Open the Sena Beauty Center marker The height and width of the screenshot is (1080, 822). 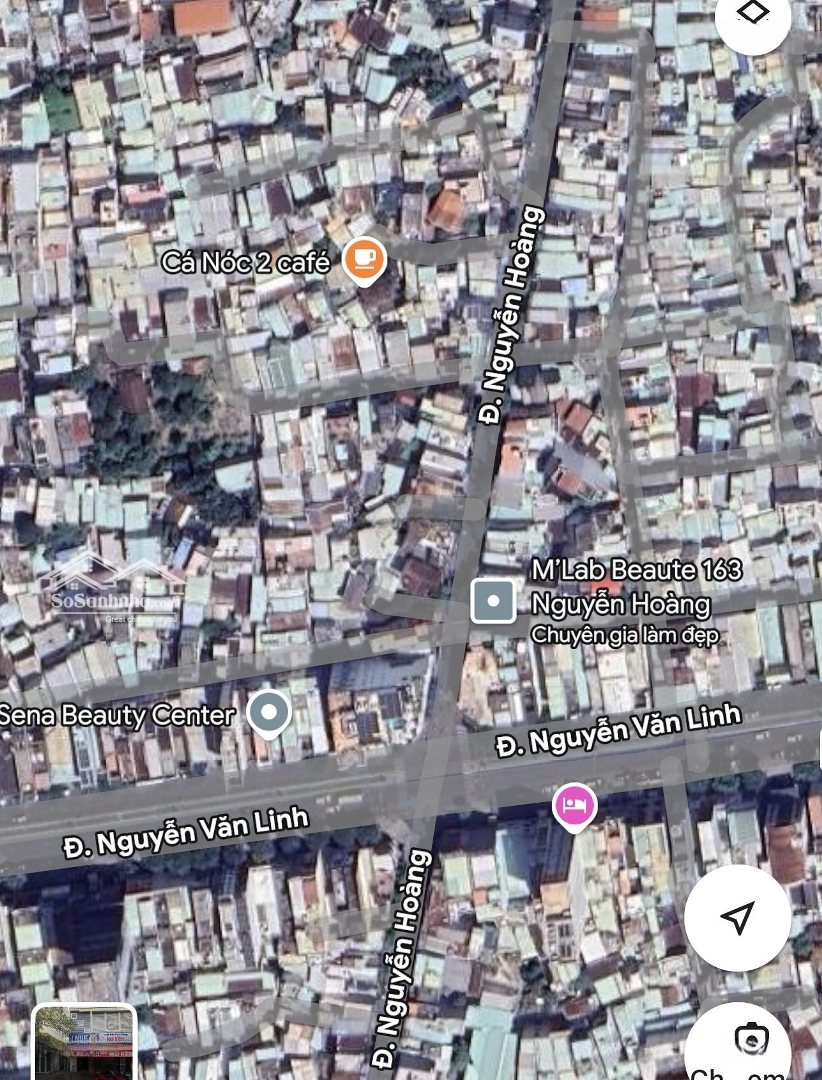coord(268,713)
